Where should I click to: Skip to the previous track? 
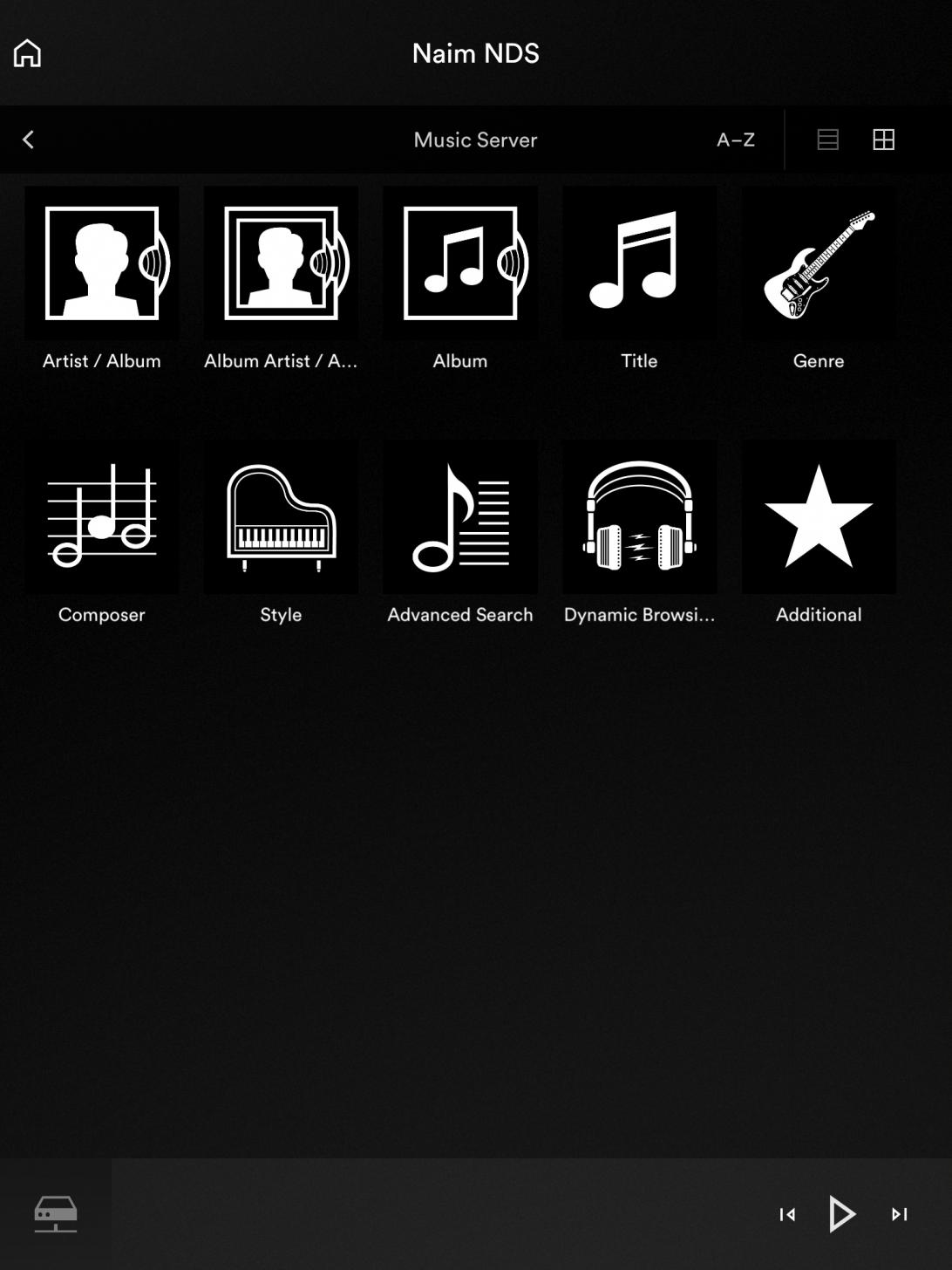click(x=787, y=1214)
